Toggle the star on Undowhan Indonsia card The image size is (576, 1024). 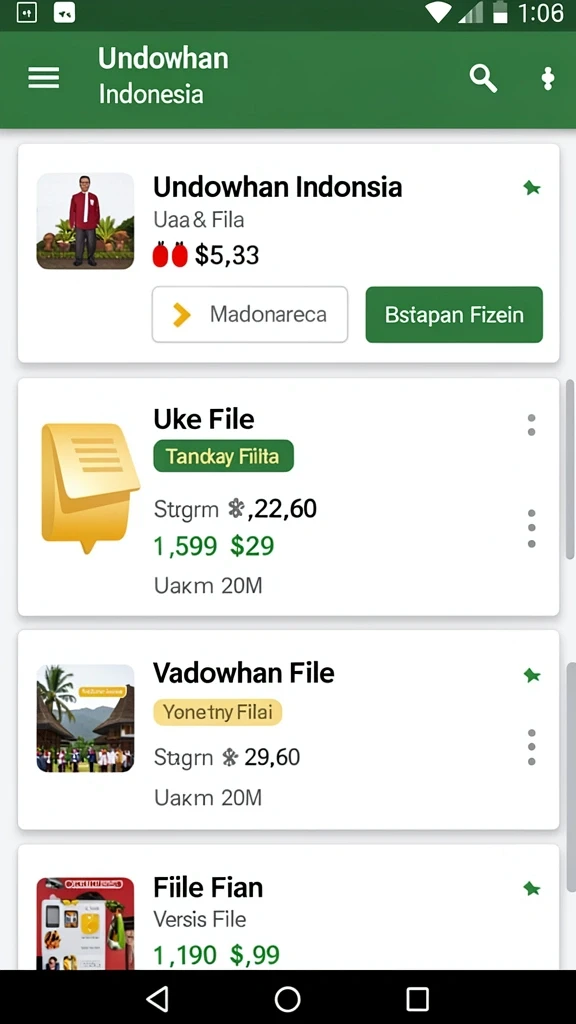(532, 188)
